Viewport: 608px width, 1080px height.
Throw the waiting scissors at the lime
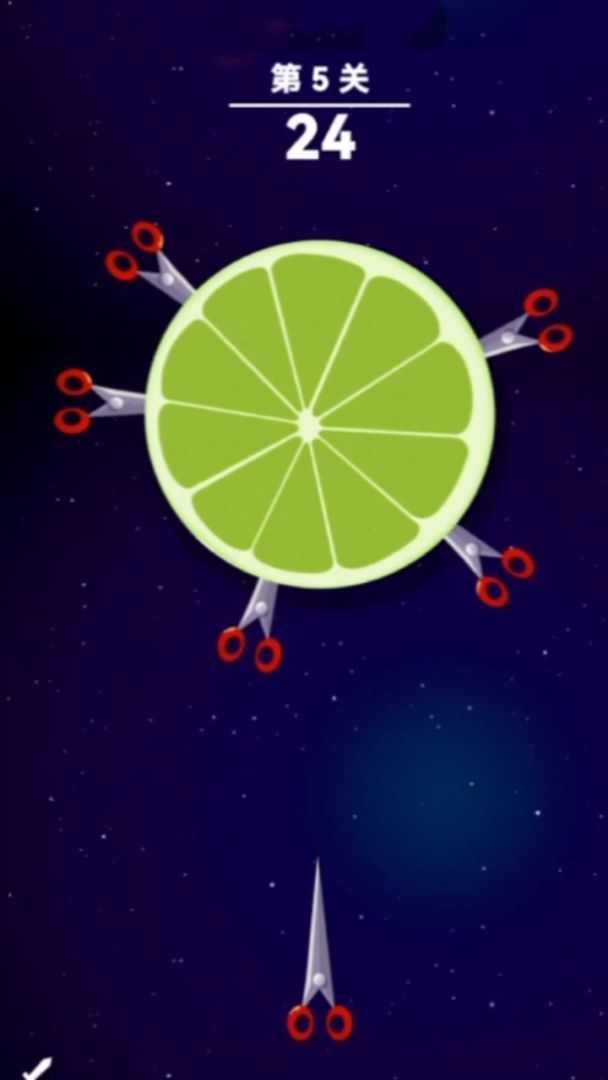319,960
